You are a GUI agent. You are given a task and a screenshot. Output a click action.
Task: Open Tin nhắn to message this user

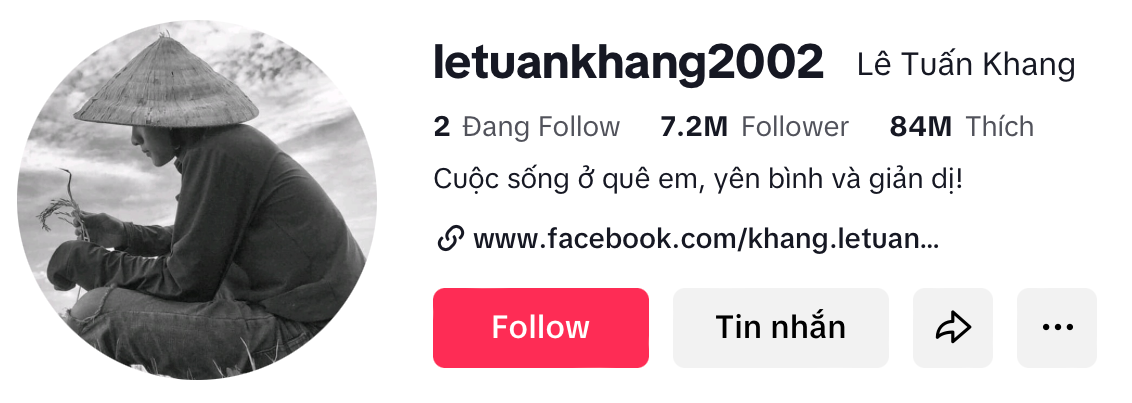pyautogui.click(x=780, y=328)
